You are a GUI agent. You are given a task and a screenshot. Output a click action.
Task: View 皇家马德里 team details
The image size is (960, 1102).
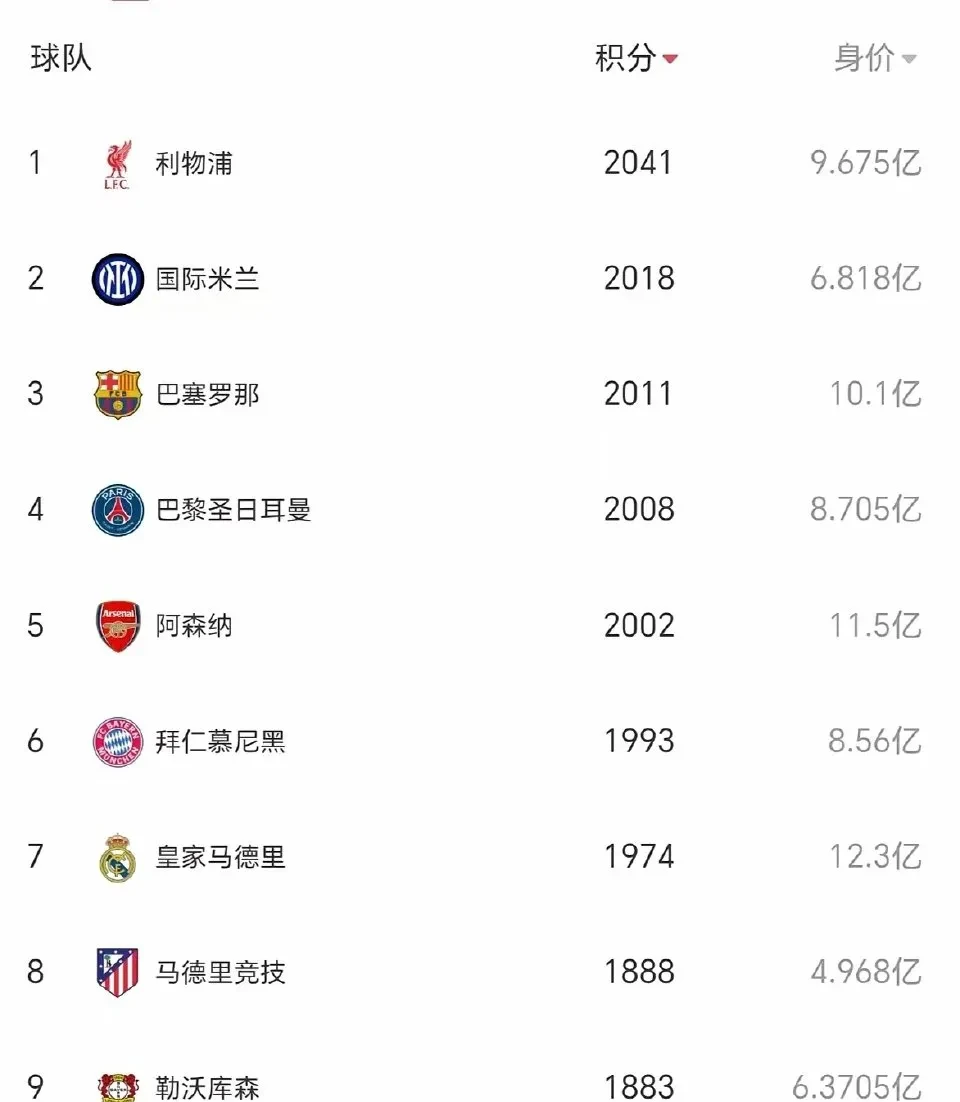pos(220,857)
